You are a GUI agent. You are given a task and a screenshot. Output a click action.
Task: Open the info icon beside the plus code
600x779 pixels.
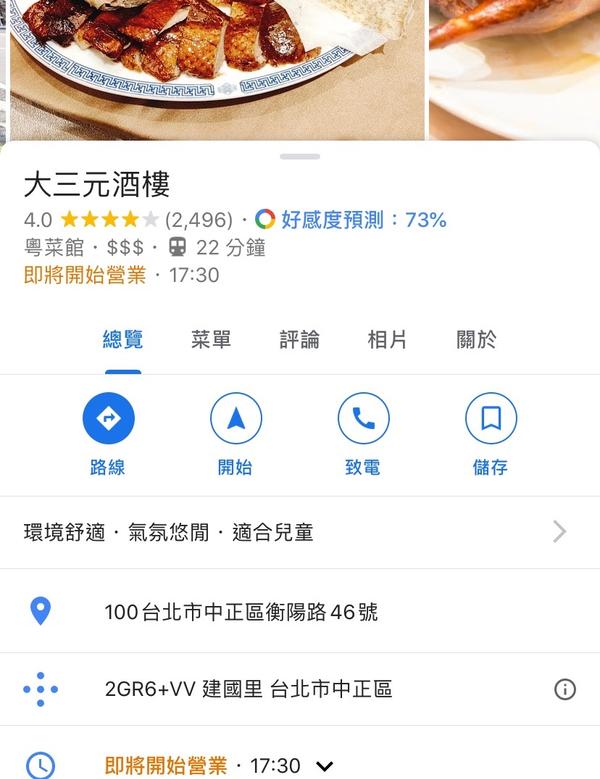565,689
